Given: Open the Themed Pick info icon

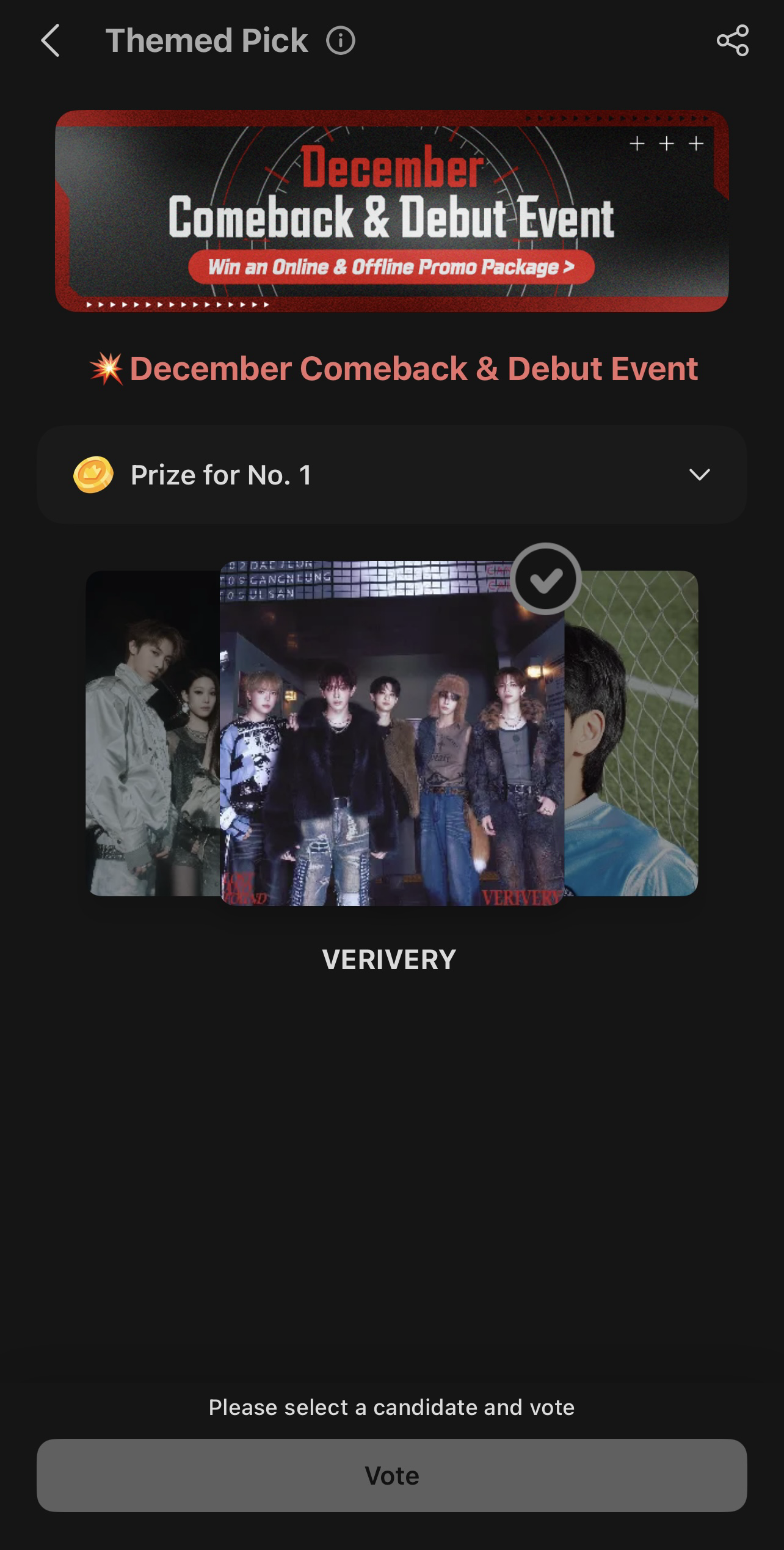Looking at the screenshot, I should point(341,41).
